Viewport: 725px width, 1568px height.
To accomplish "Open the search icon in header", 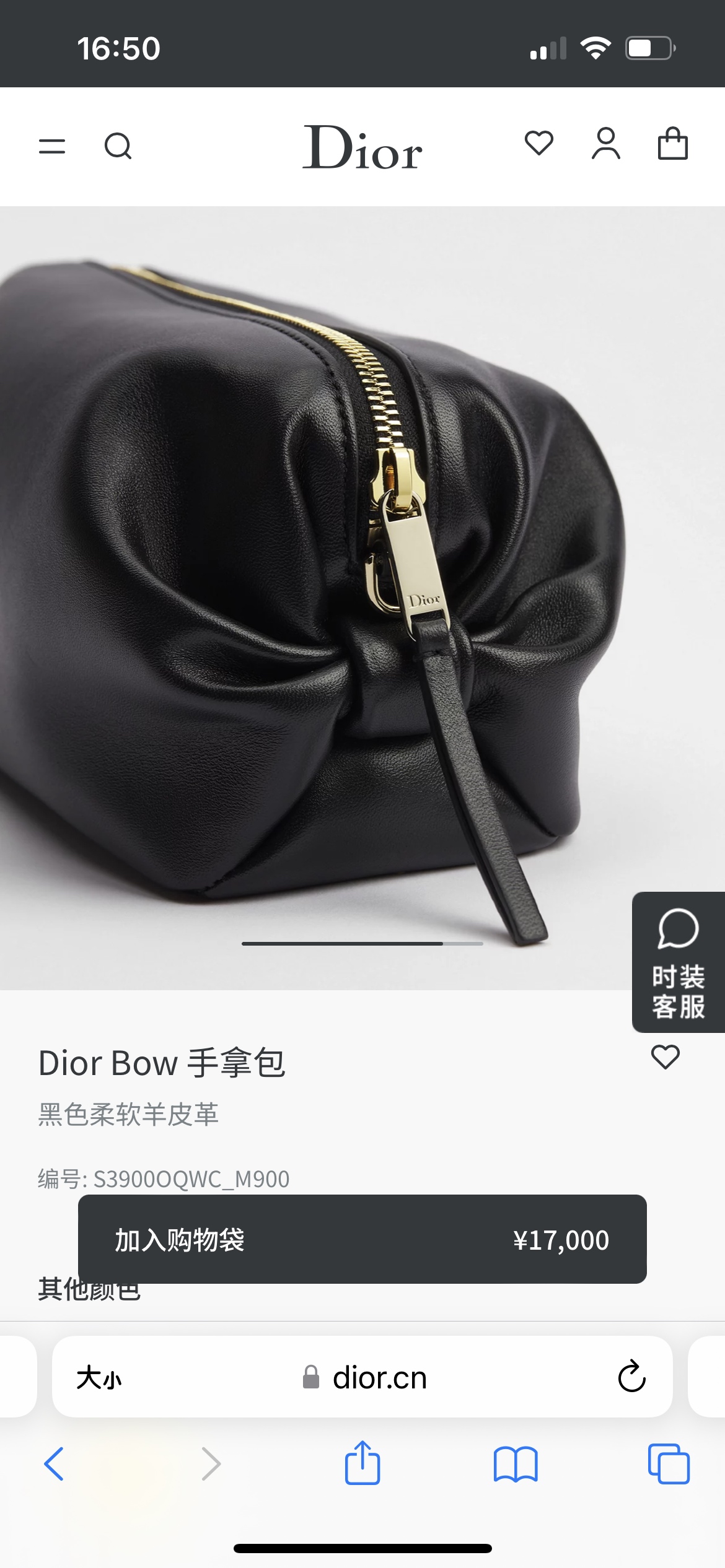I will coord(118,146).
